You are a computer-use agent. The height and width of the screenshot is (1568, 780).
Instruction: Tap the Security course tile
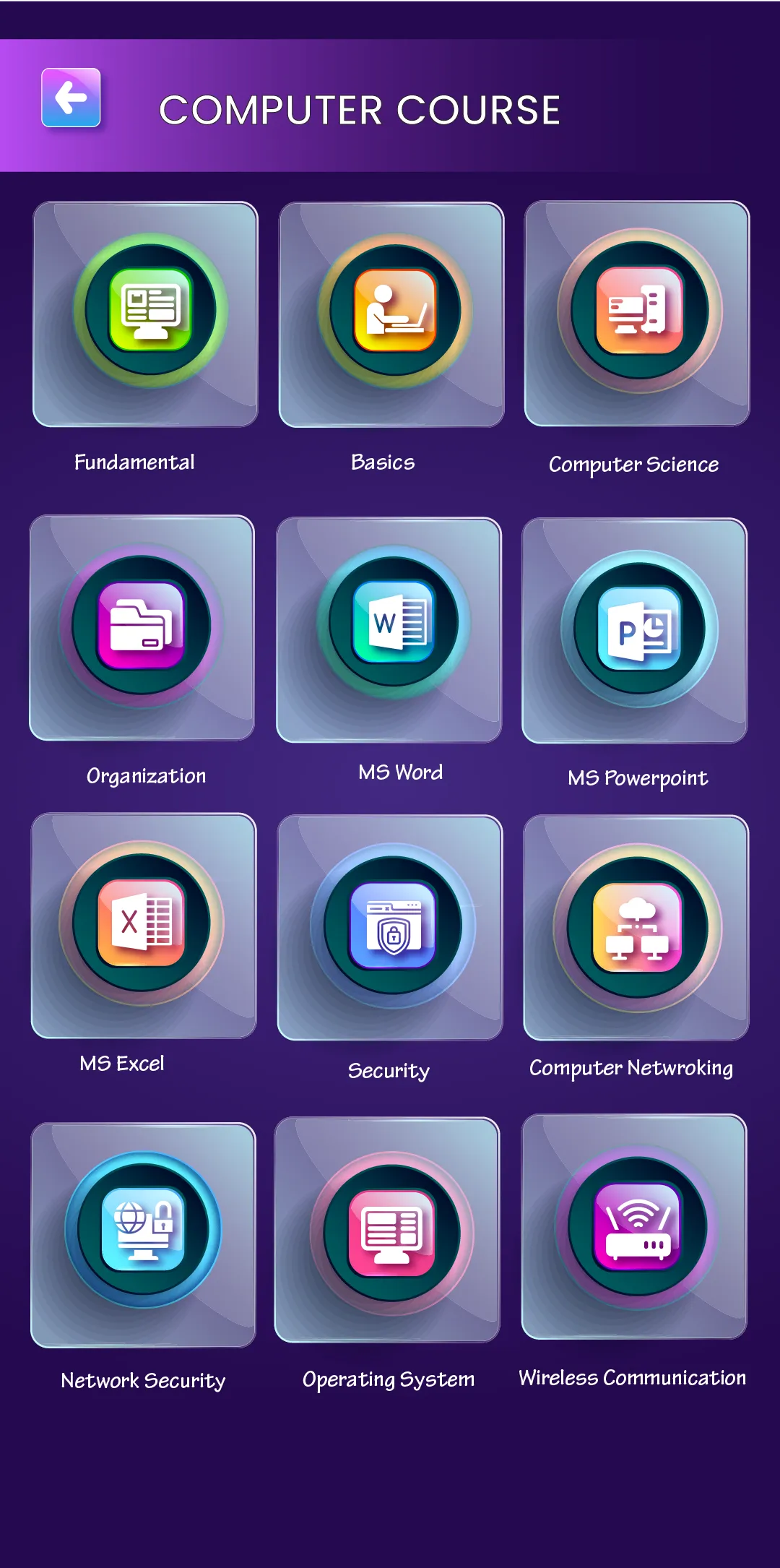point(390,928)
